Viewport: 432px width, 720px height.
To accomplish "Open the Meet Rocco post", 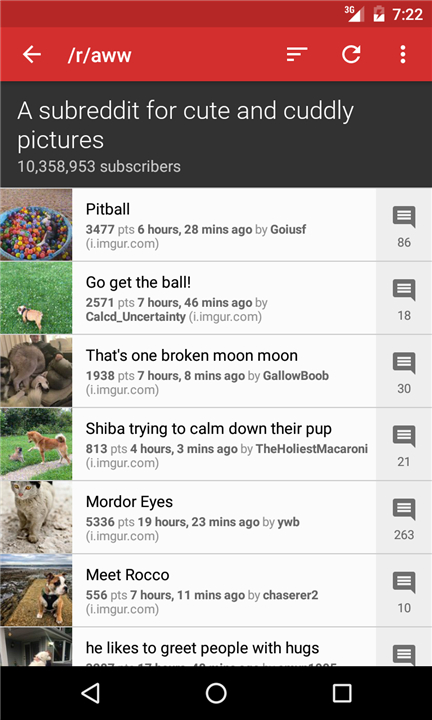I will [x=224, y=590].
